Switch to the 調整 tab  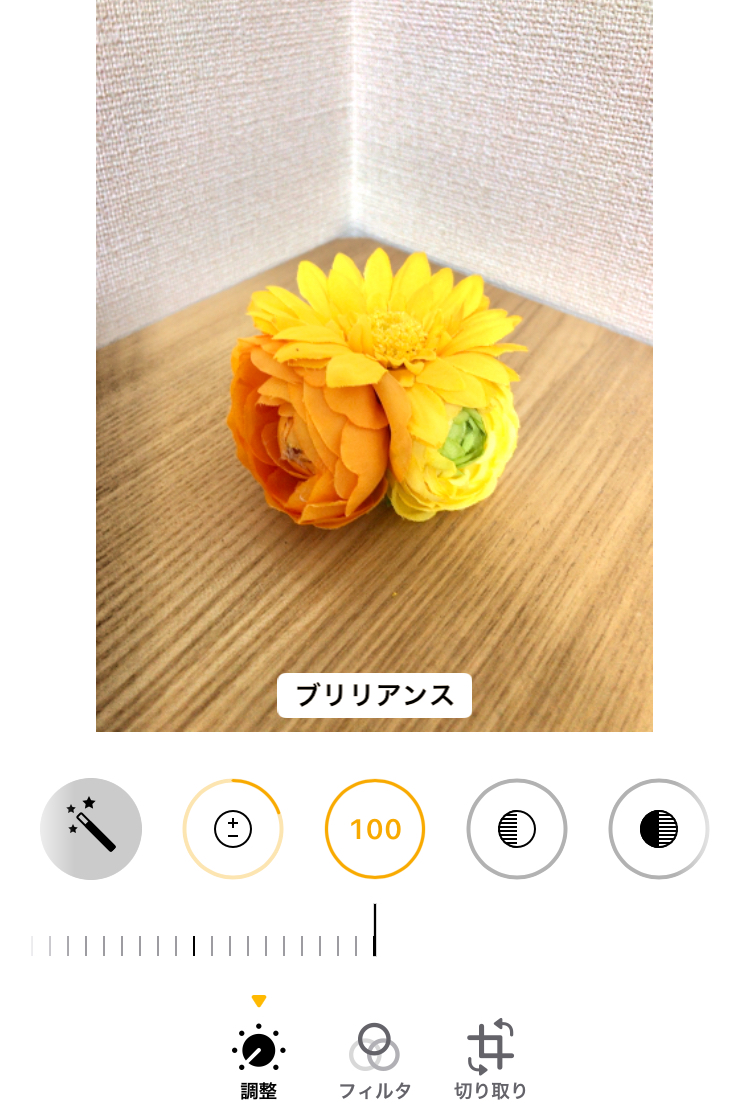click(x=259, y=1060)
